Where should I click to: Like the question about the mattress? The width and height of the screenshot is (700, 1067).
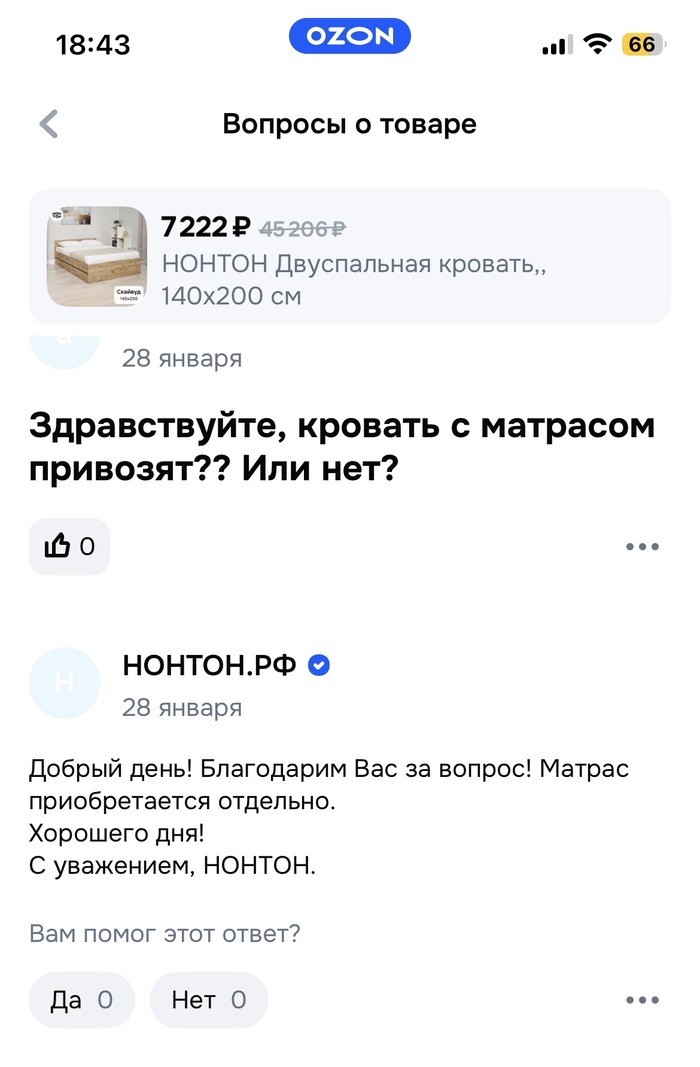point(69,546)
